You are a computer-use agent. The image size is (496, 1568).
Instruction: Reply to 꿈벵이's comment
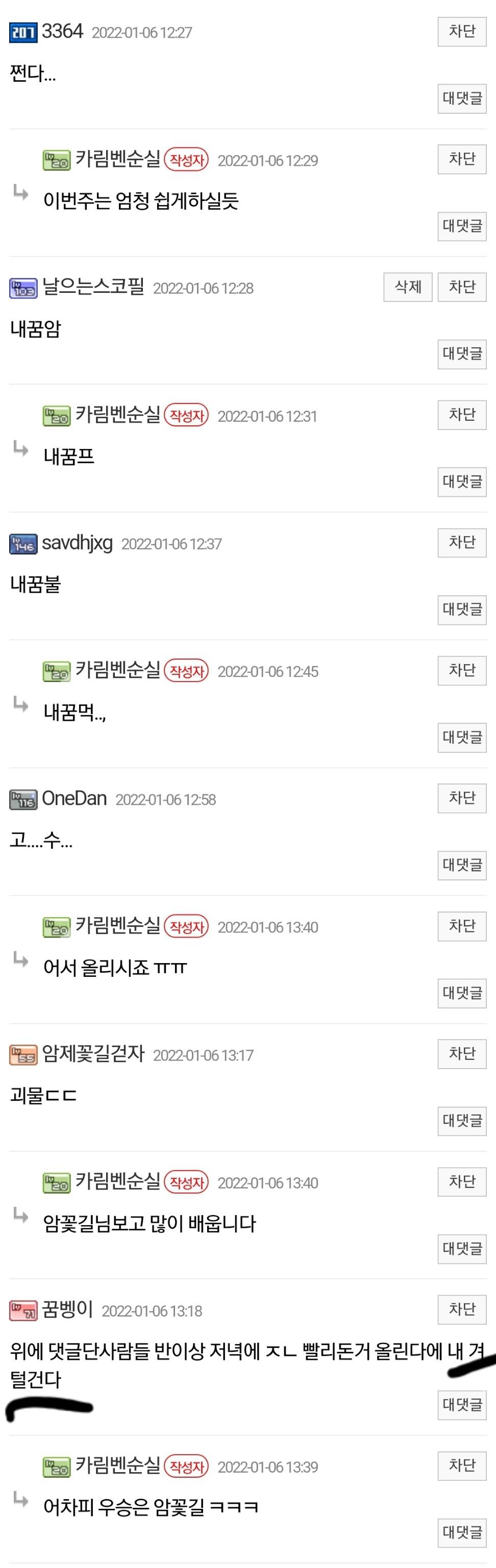click(461, 1404)
